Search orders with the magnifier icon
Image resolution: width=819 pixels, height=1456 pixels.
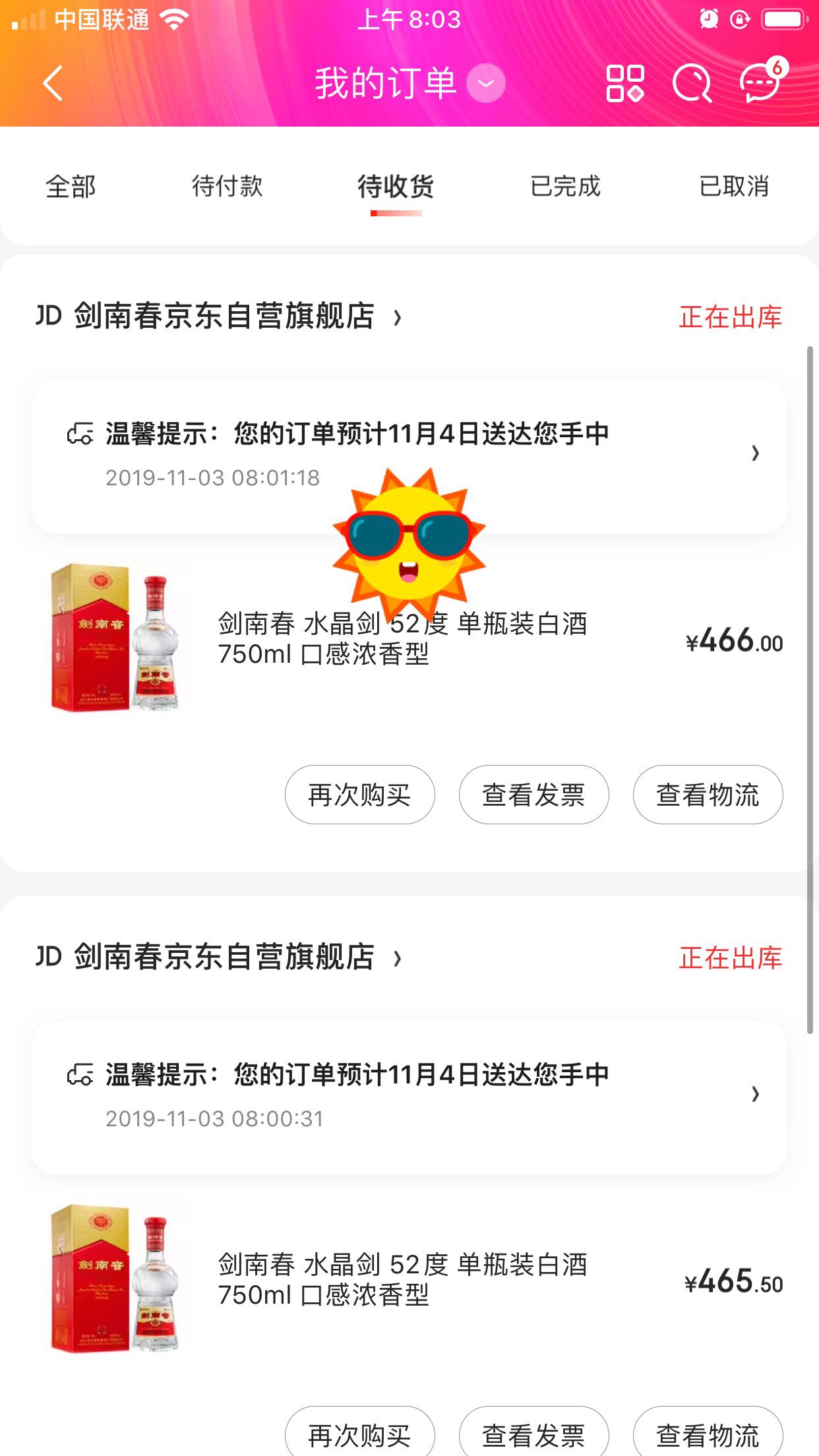point(692,84)
